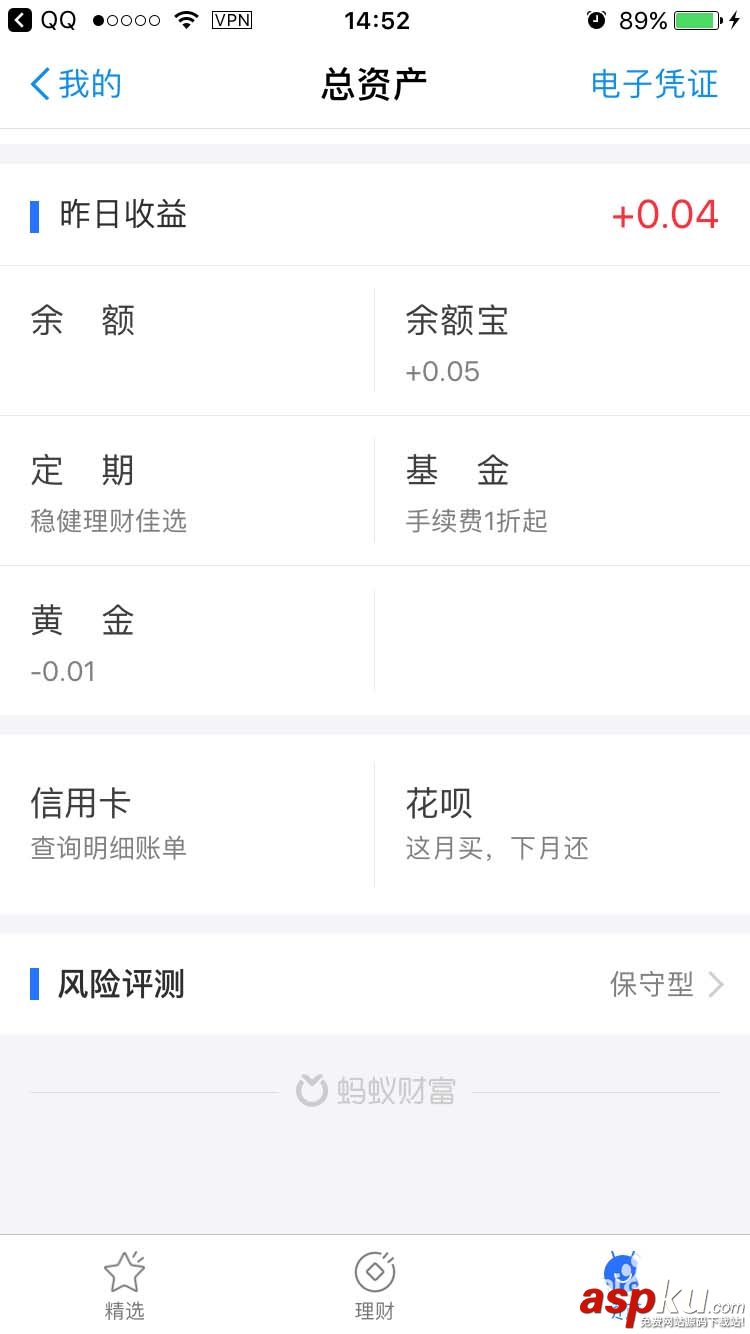Tap the alarm clock status bar icon
The height and width of the screenshot is (1334, 750).
pos(597,20)
